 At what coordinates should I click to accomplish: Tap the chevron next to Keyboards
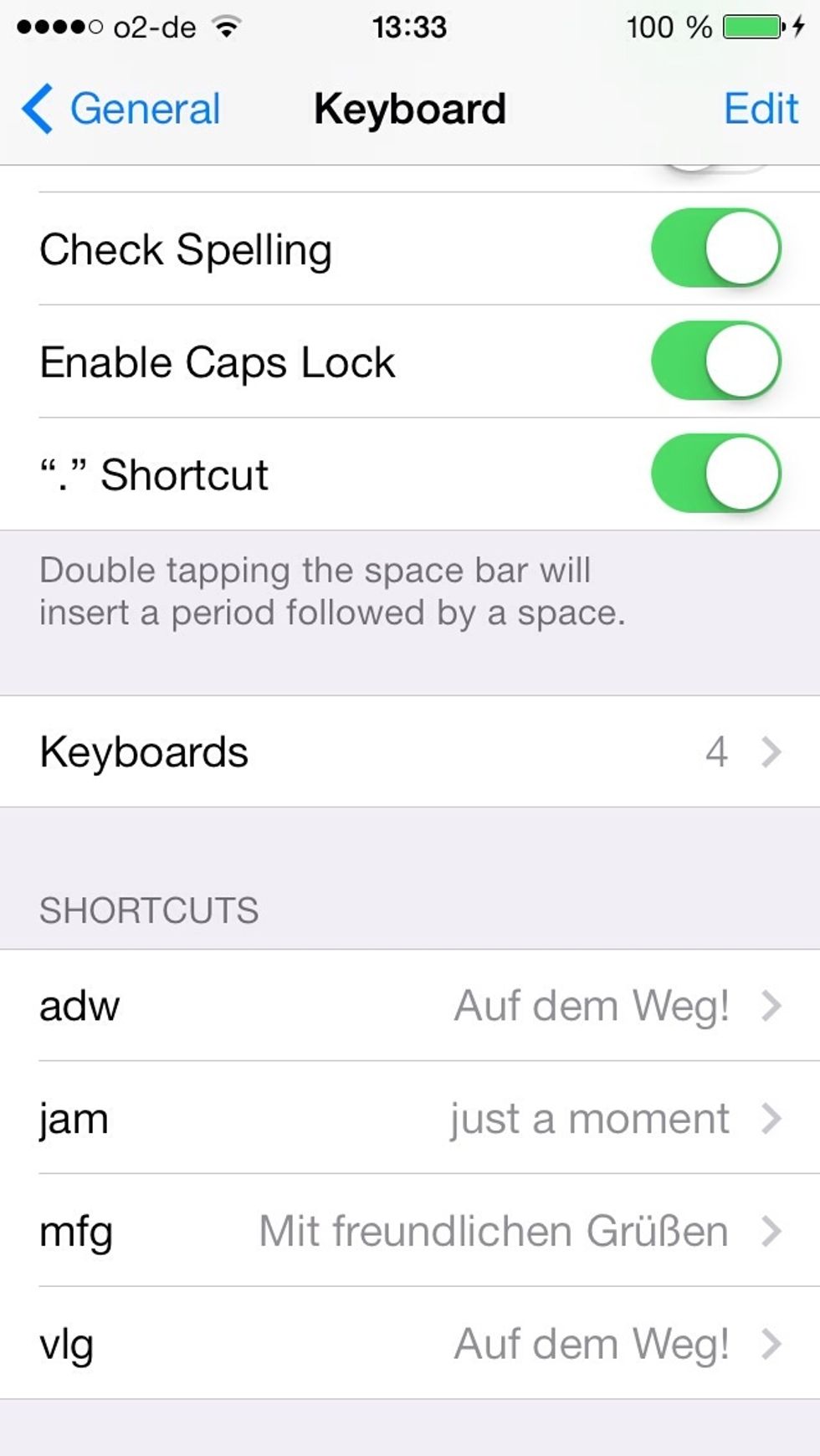771,751
